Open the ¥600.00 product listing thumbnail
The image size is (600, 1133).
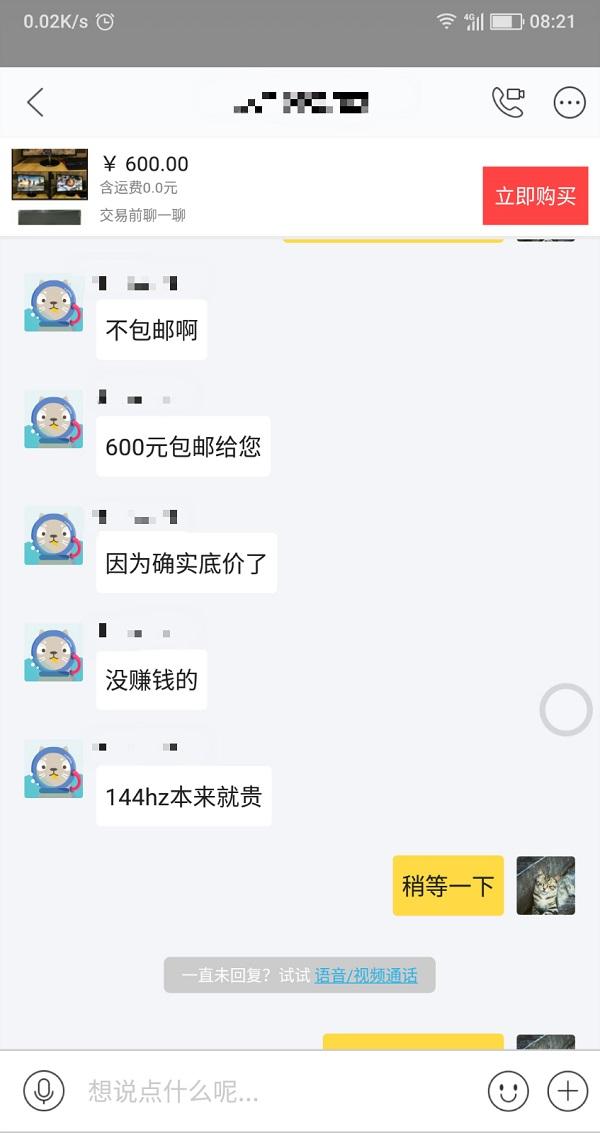pos(49,187)
